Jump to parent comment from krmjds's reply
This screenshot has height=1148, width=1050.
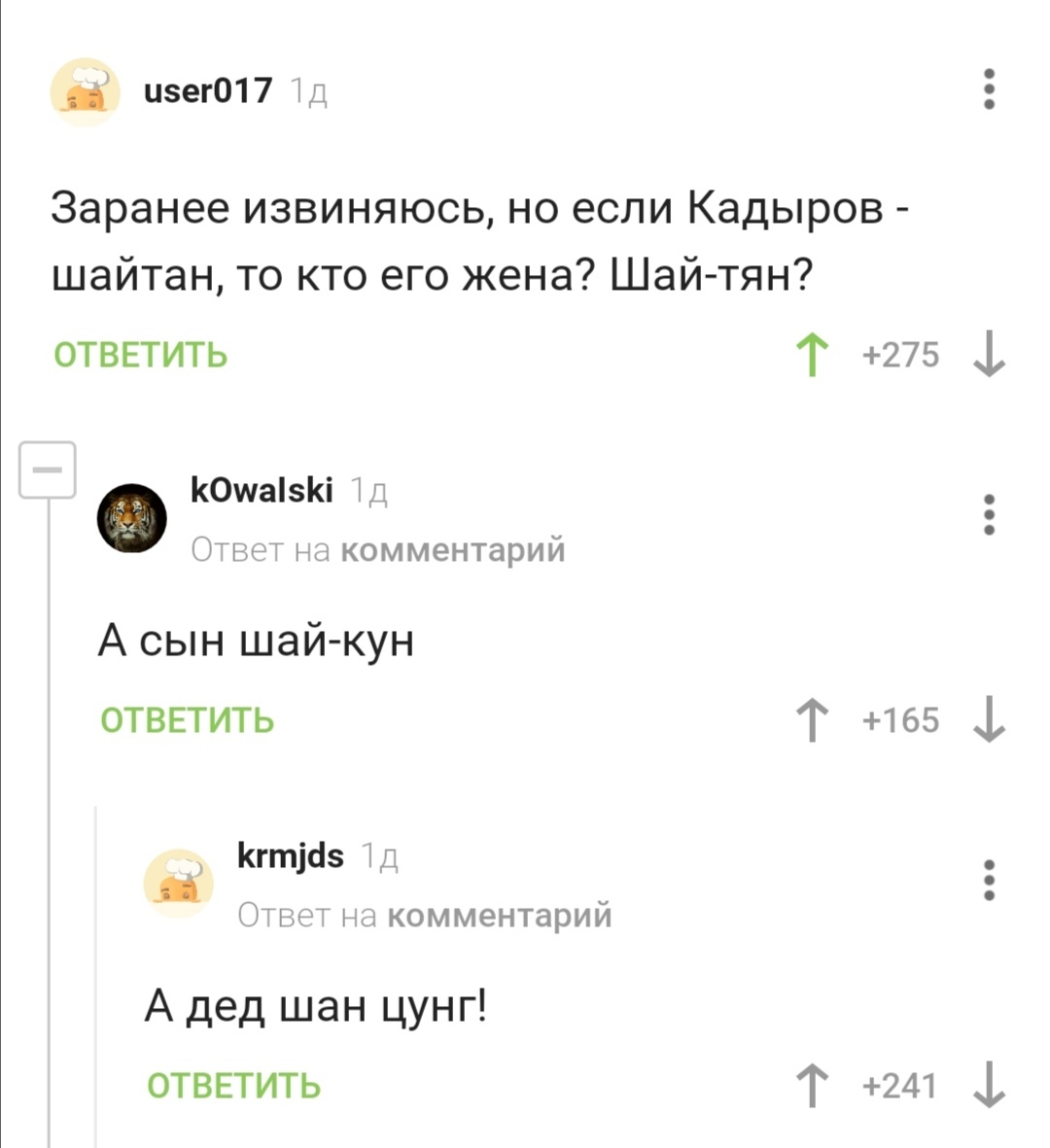click(x=500, y=916)
